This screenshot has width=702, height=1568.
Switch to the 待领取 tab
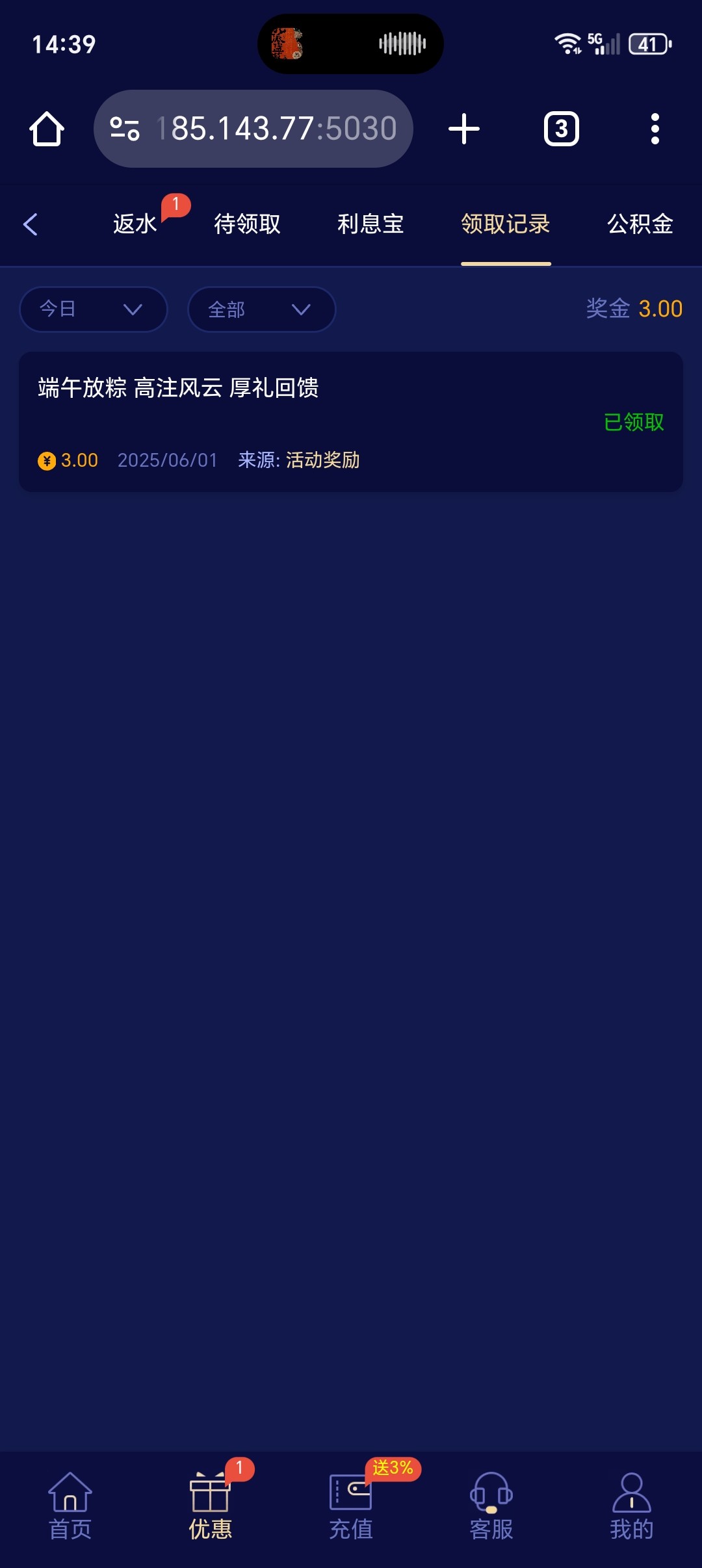[247, 224]
